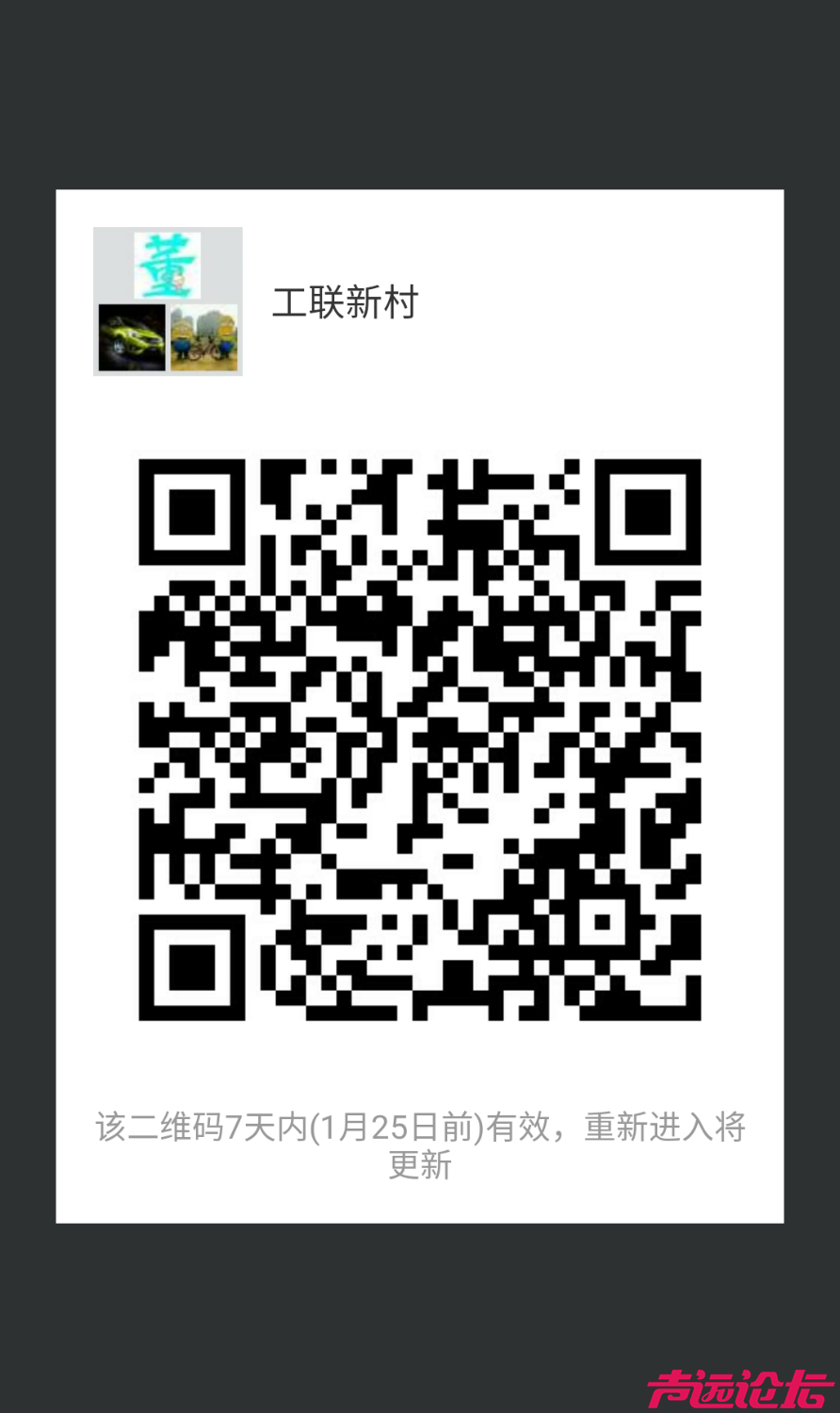
Task: Select the calligraphy 董 character avatar image
Action: pos(167,265)
